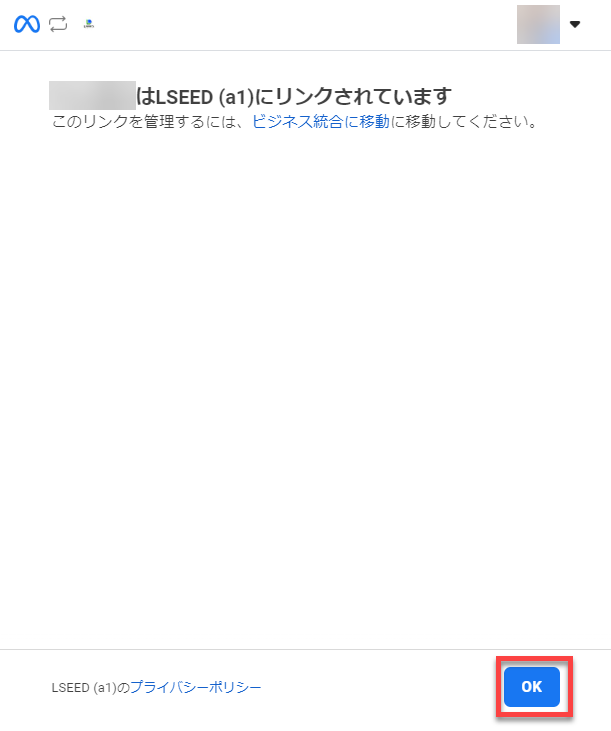The height and width of the screenshot is (731, 611).
Task: Expand the account dropdown arrow
Action: coord(575,24)
